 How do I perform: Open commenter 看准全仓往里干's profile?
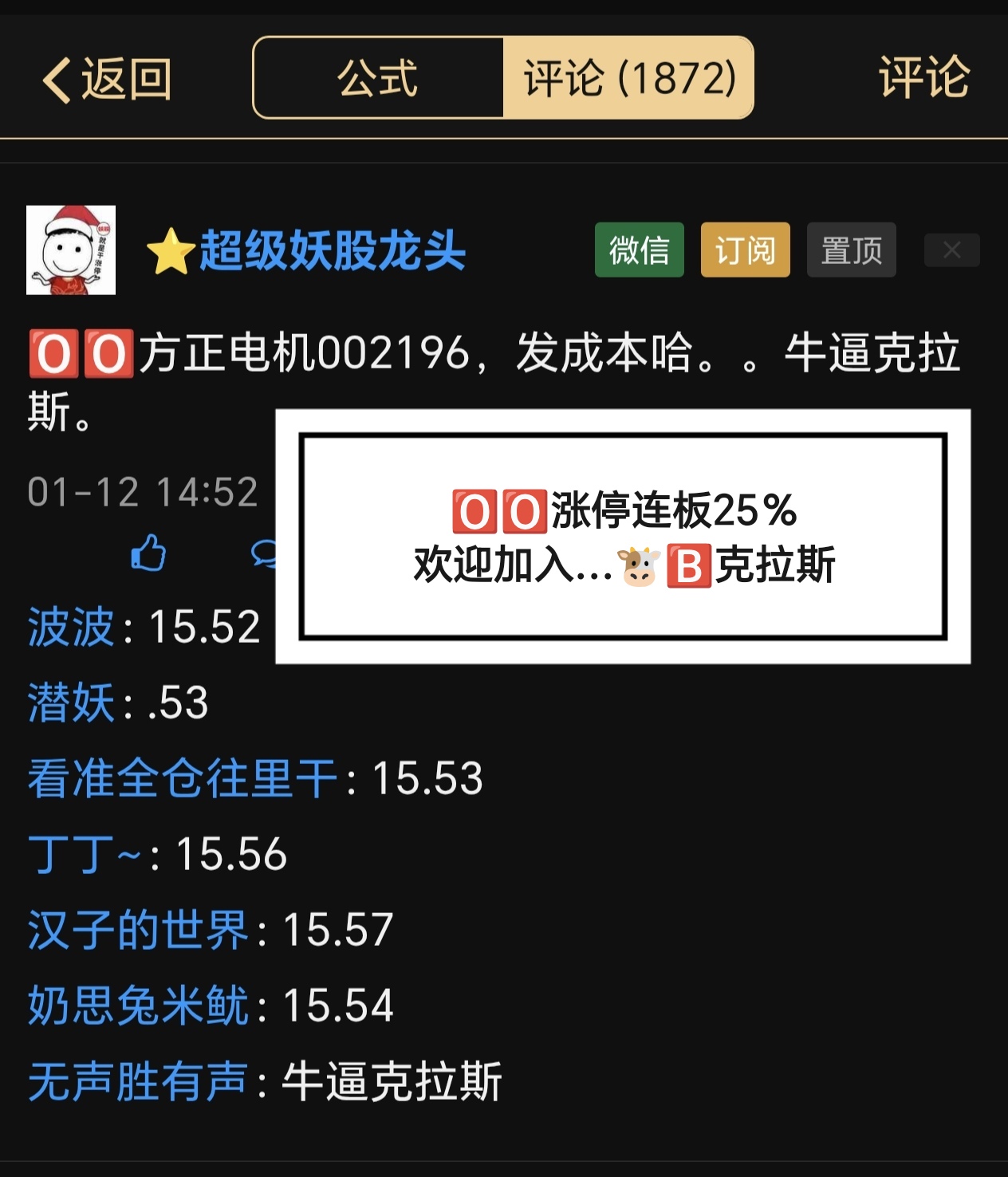(x=183, y=778)
